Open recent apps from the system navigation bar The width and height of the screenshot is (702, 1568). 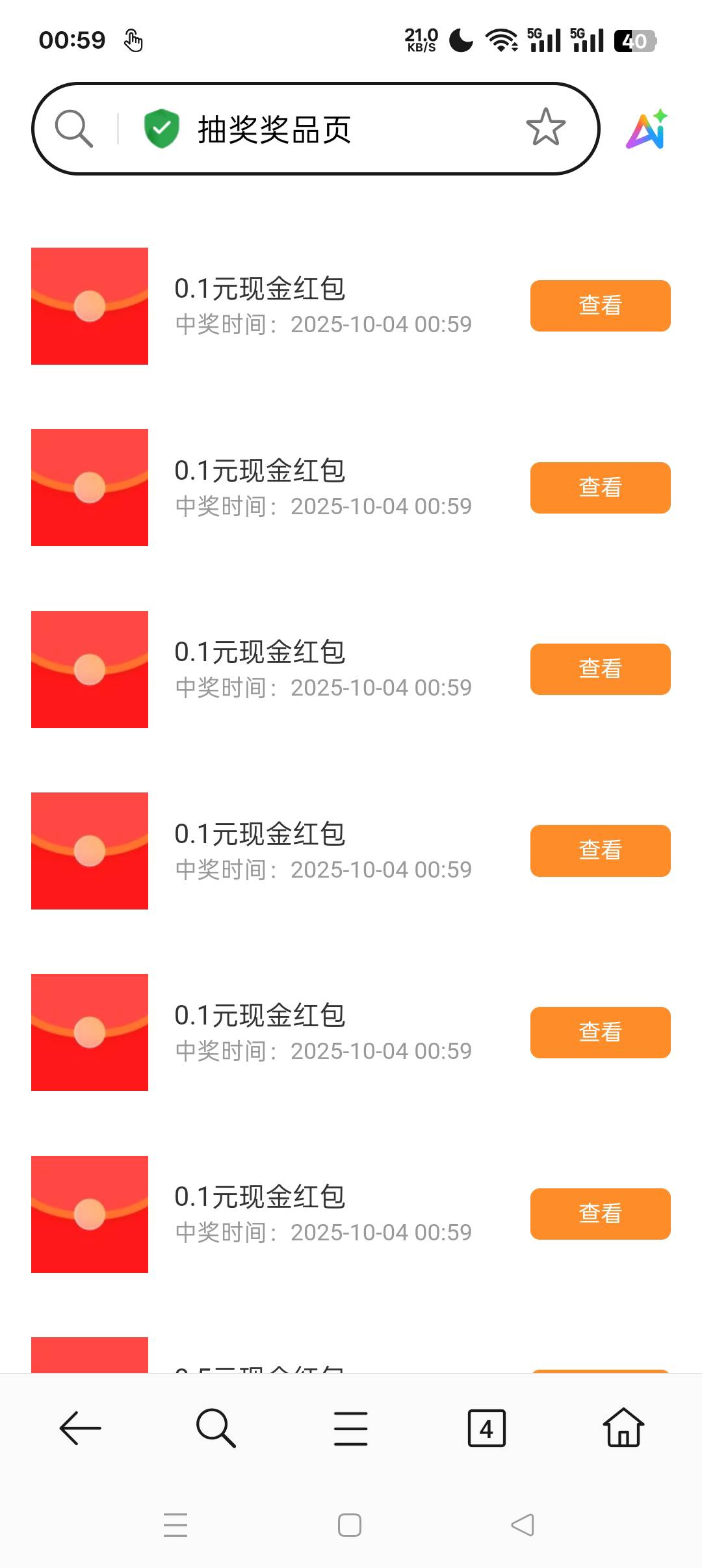pos(175,1525)
